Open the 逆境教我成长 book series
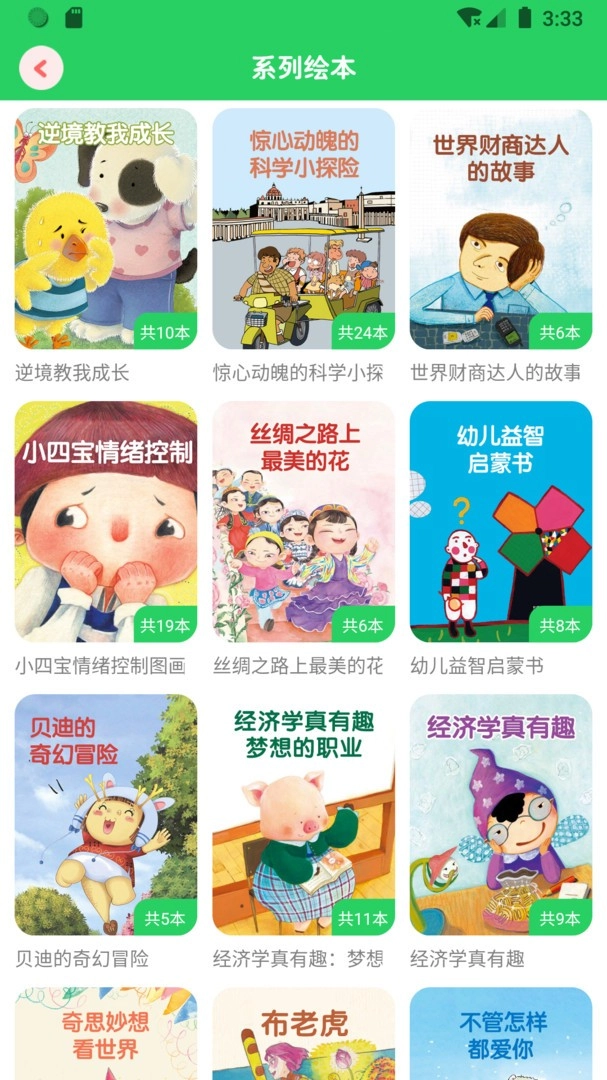The height and width of the screenshot is (1080, 607). tap(105, 229)
